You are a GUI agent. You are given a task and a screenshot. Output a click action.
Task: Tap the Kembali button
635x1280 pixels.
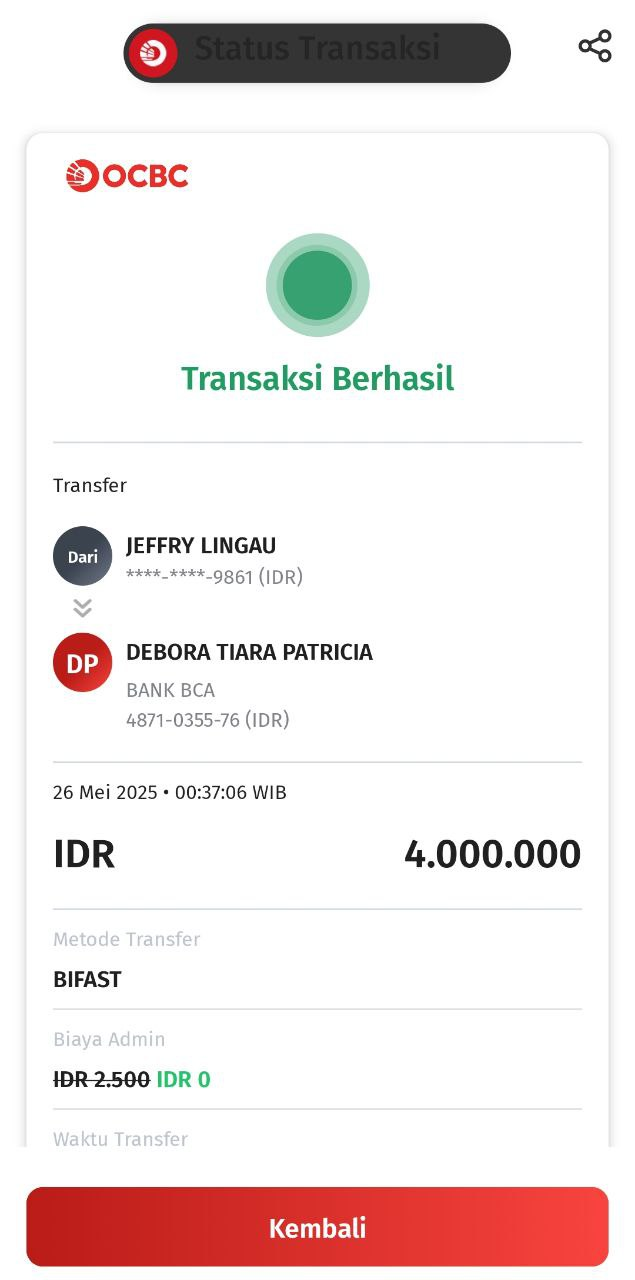pyautogui.click(x=317, y=1227)
